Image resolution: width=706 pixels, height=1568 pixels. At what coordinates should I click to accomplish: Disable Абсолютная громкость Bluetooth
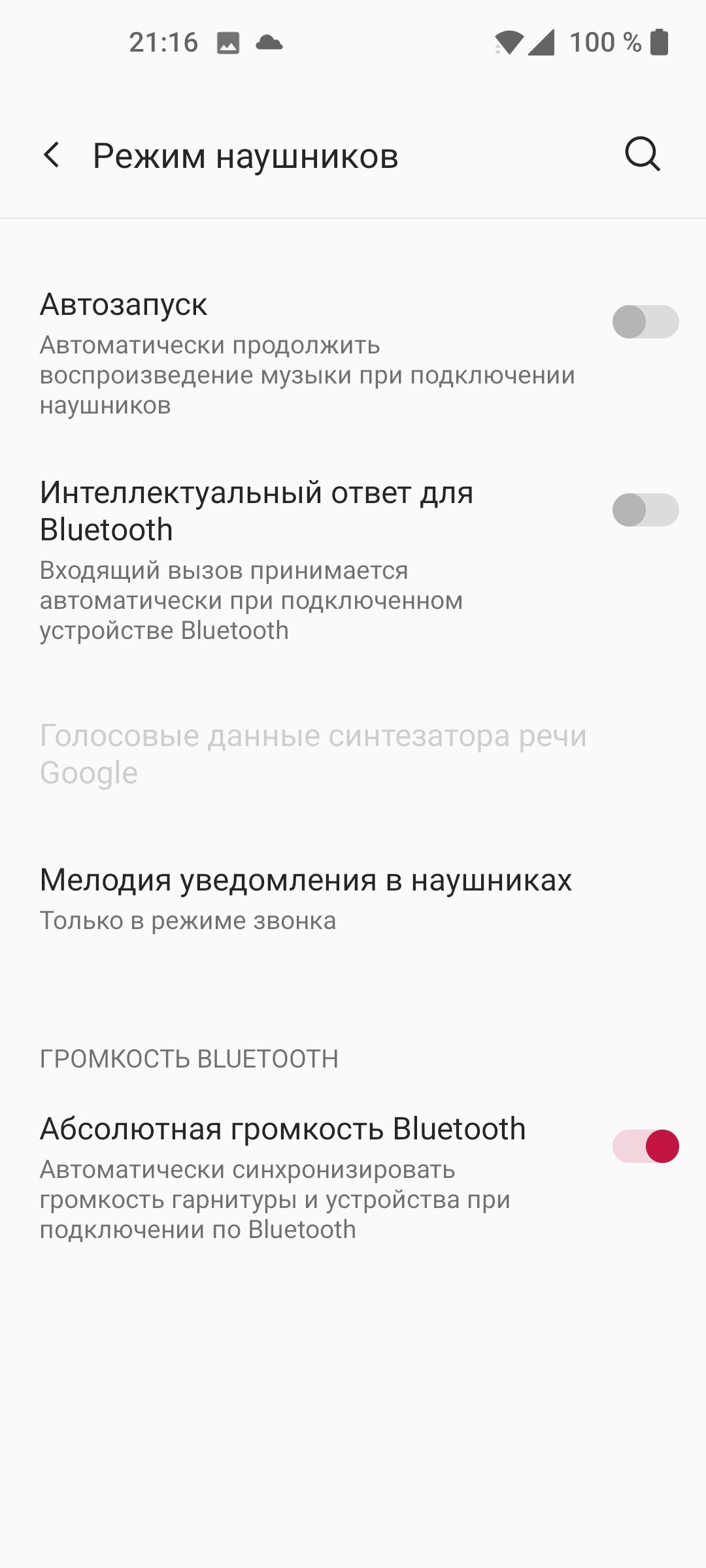(x=645, y=1146)
